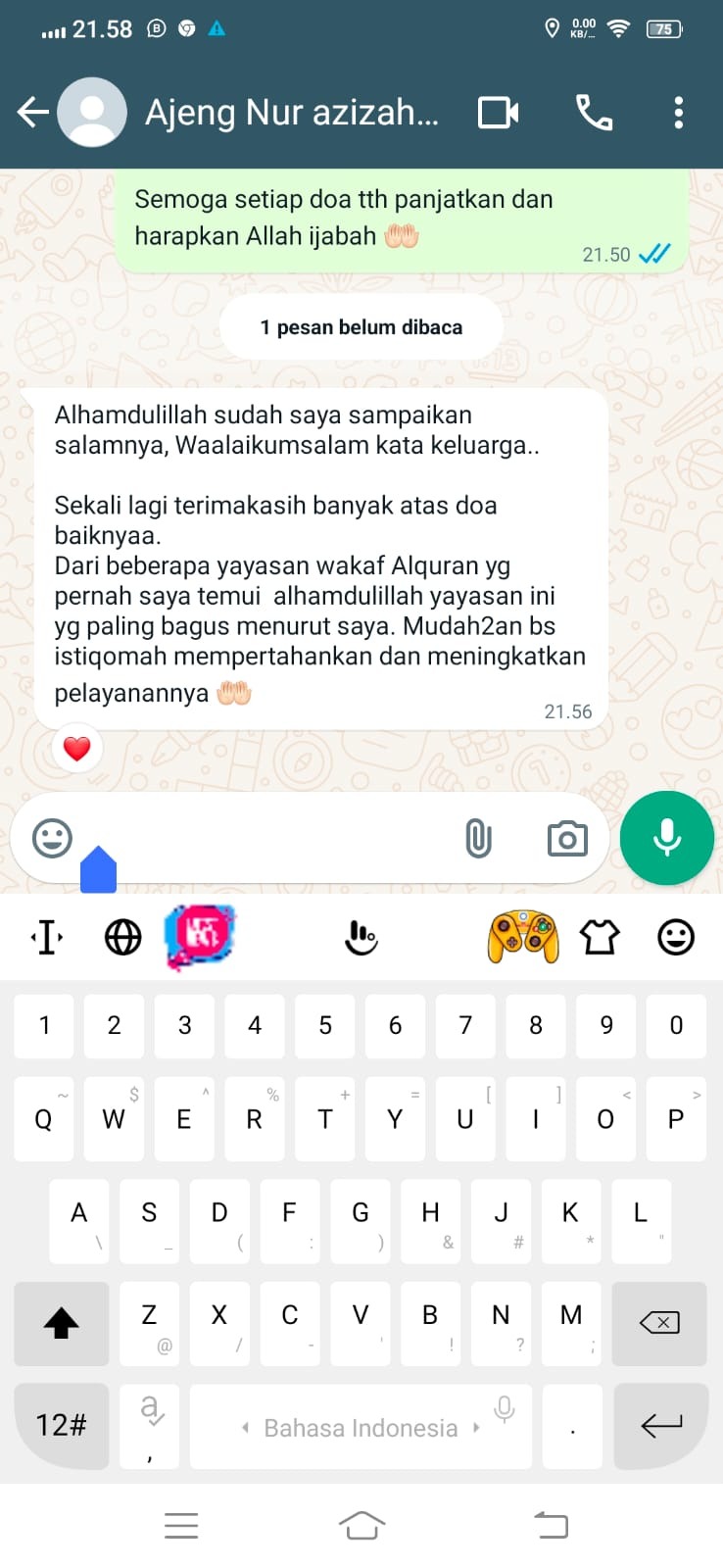
Task: Delete a character with backspace key
Action: (659, 1323)
